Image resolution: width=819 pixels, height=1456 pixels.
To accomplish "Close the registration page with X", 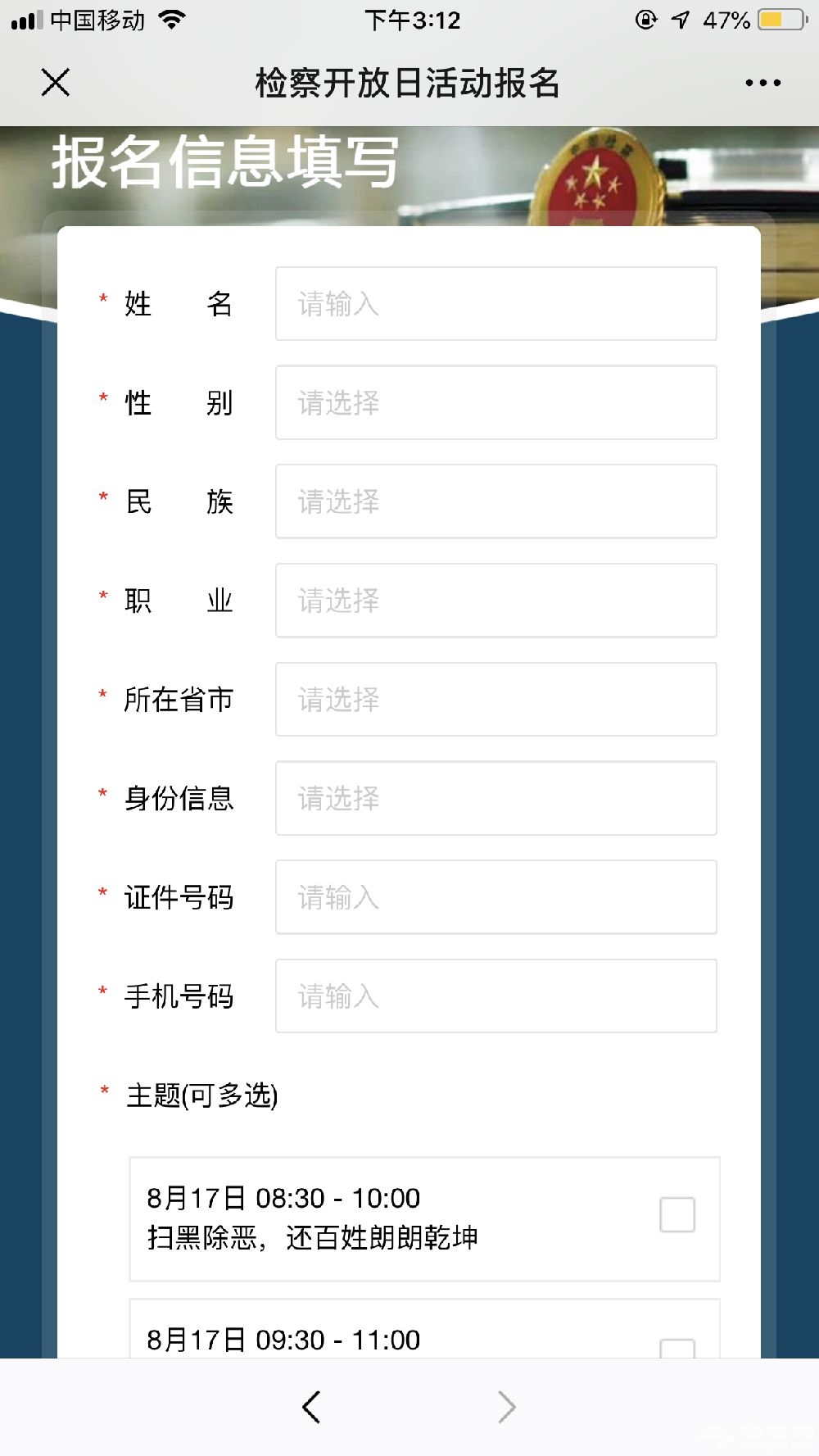I will (x=56, y=82).
